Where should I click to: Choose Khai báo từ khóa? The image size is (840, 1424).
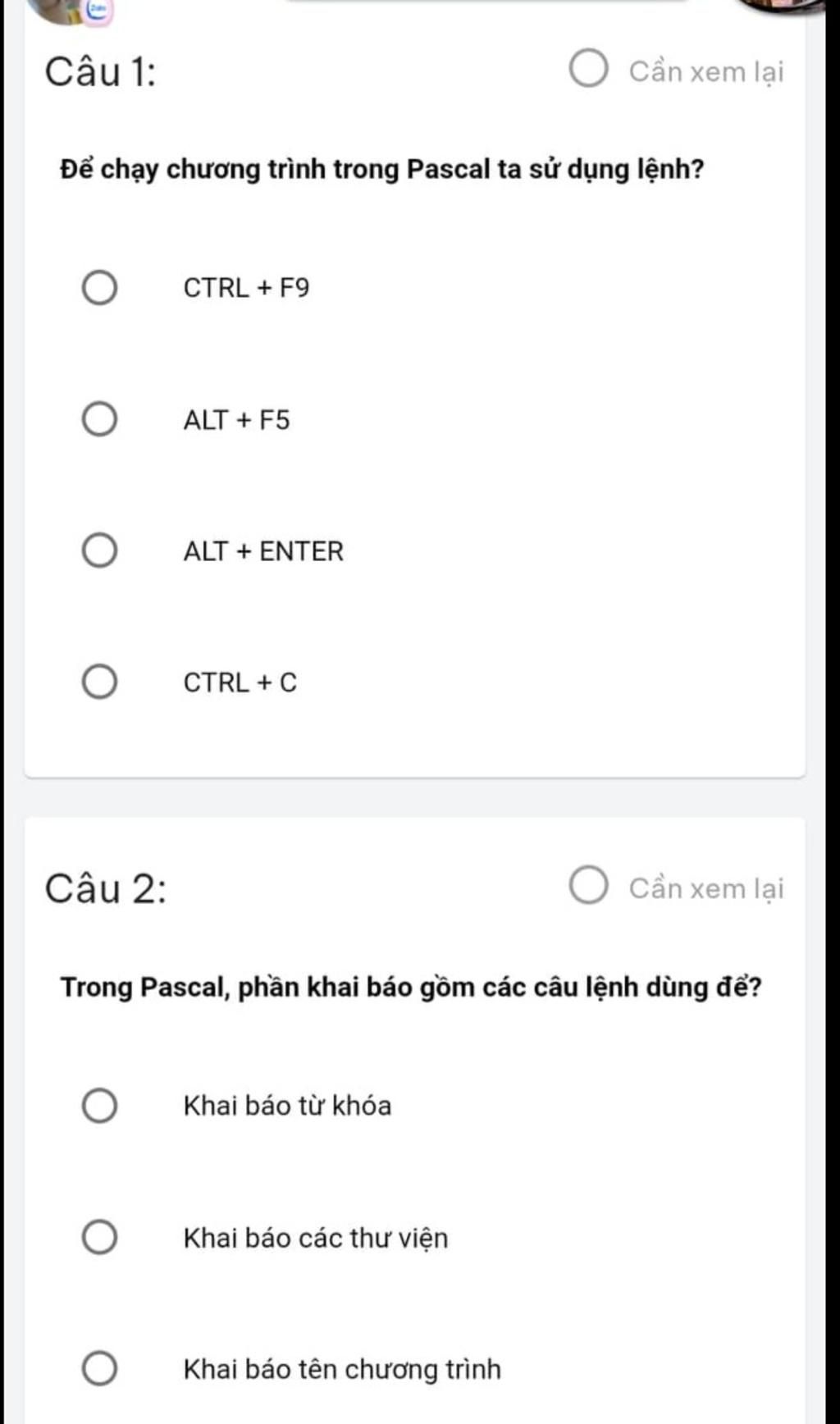point(99,1105)
